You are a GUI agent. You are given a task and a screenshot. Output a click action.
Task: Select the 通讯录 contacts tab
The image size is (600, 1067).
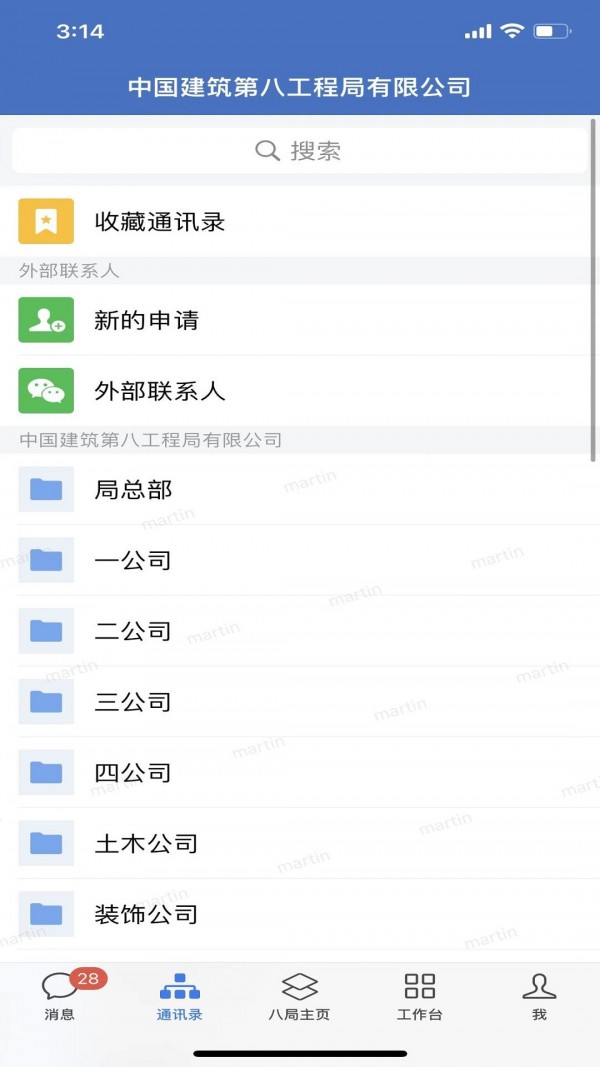pos(180,996)
